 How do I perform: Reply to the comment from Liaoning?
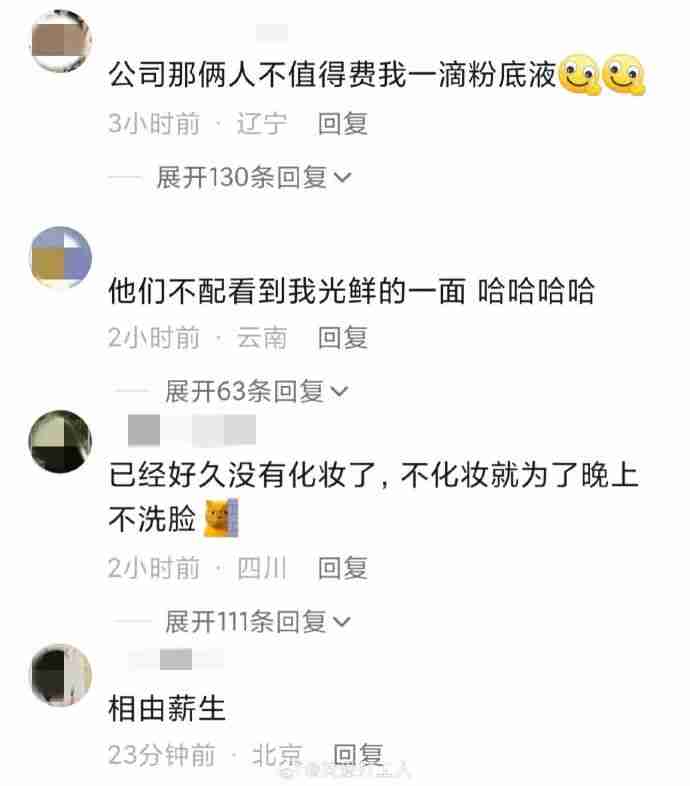343,124
